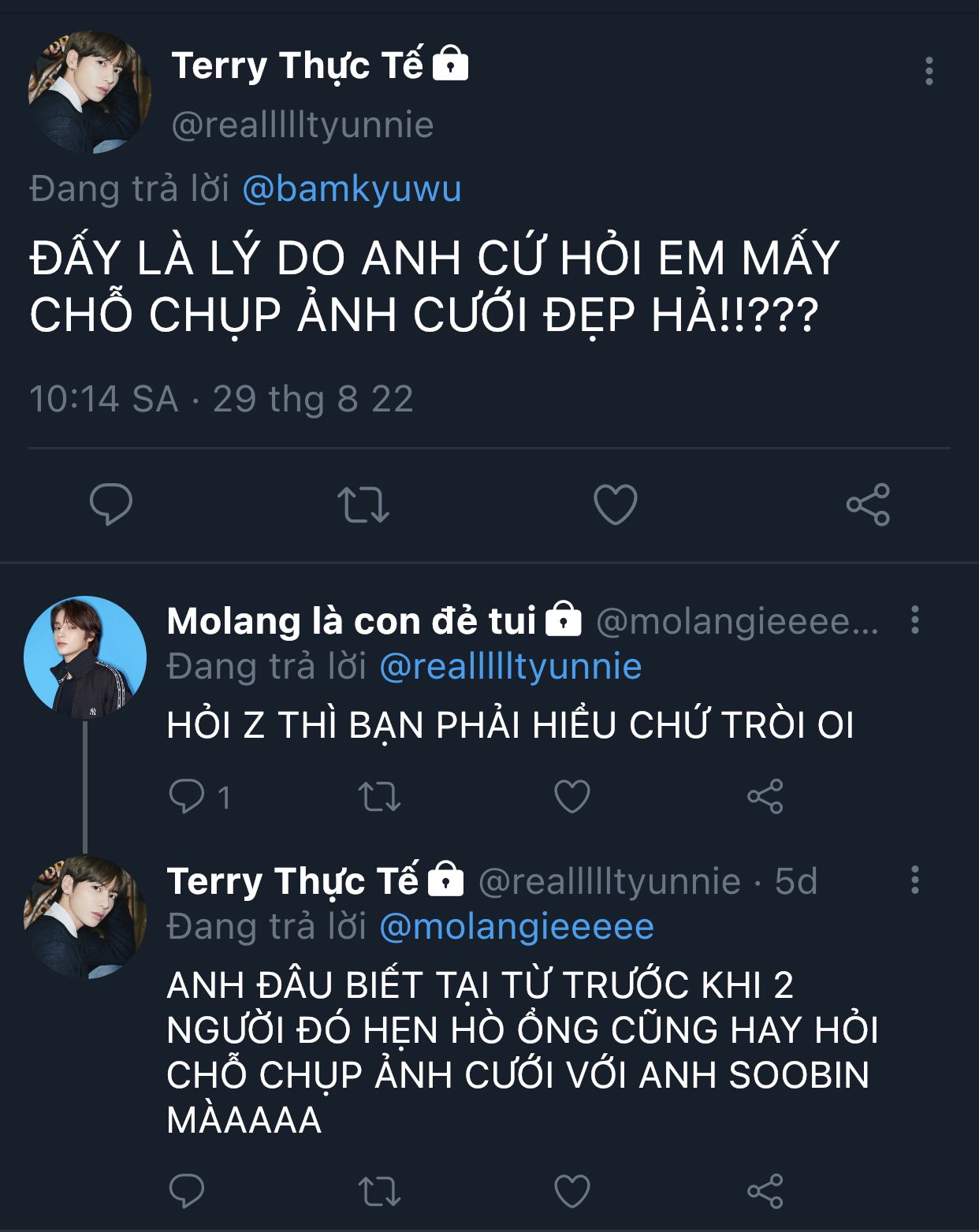The image size is (979, 1232).
Task: View Terry Thực Tế profile picture at top
Action: 89,91
